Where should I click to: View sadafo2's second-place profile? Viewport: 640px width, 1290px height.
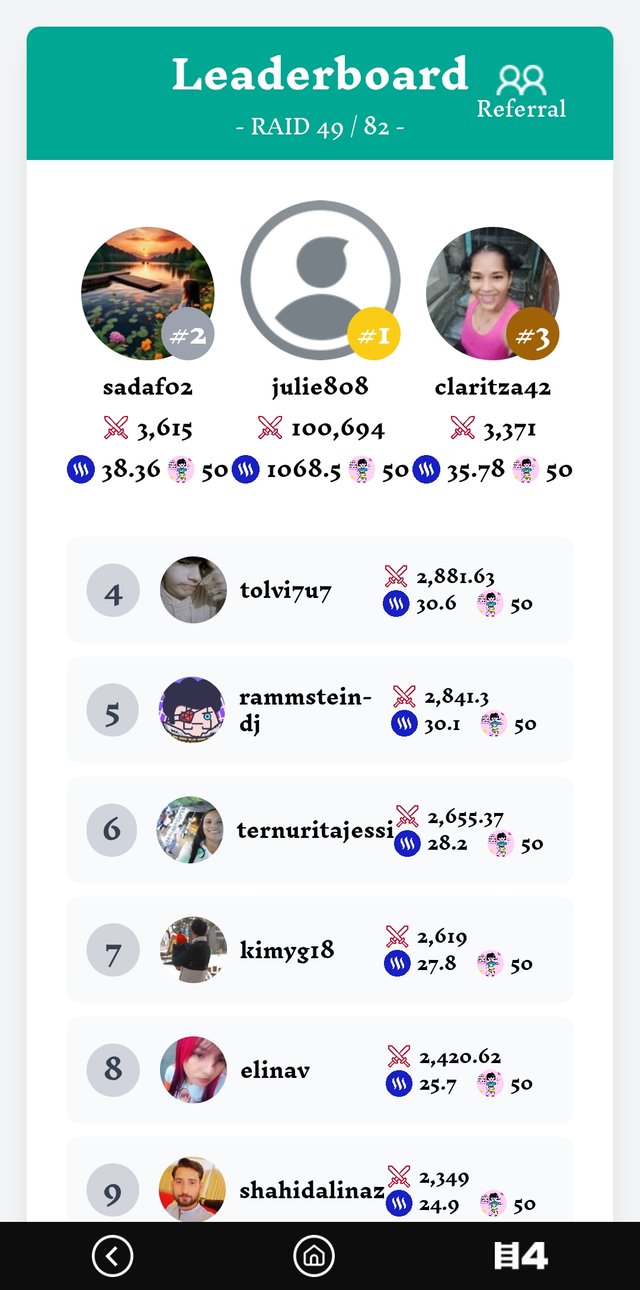coord(148,293)
